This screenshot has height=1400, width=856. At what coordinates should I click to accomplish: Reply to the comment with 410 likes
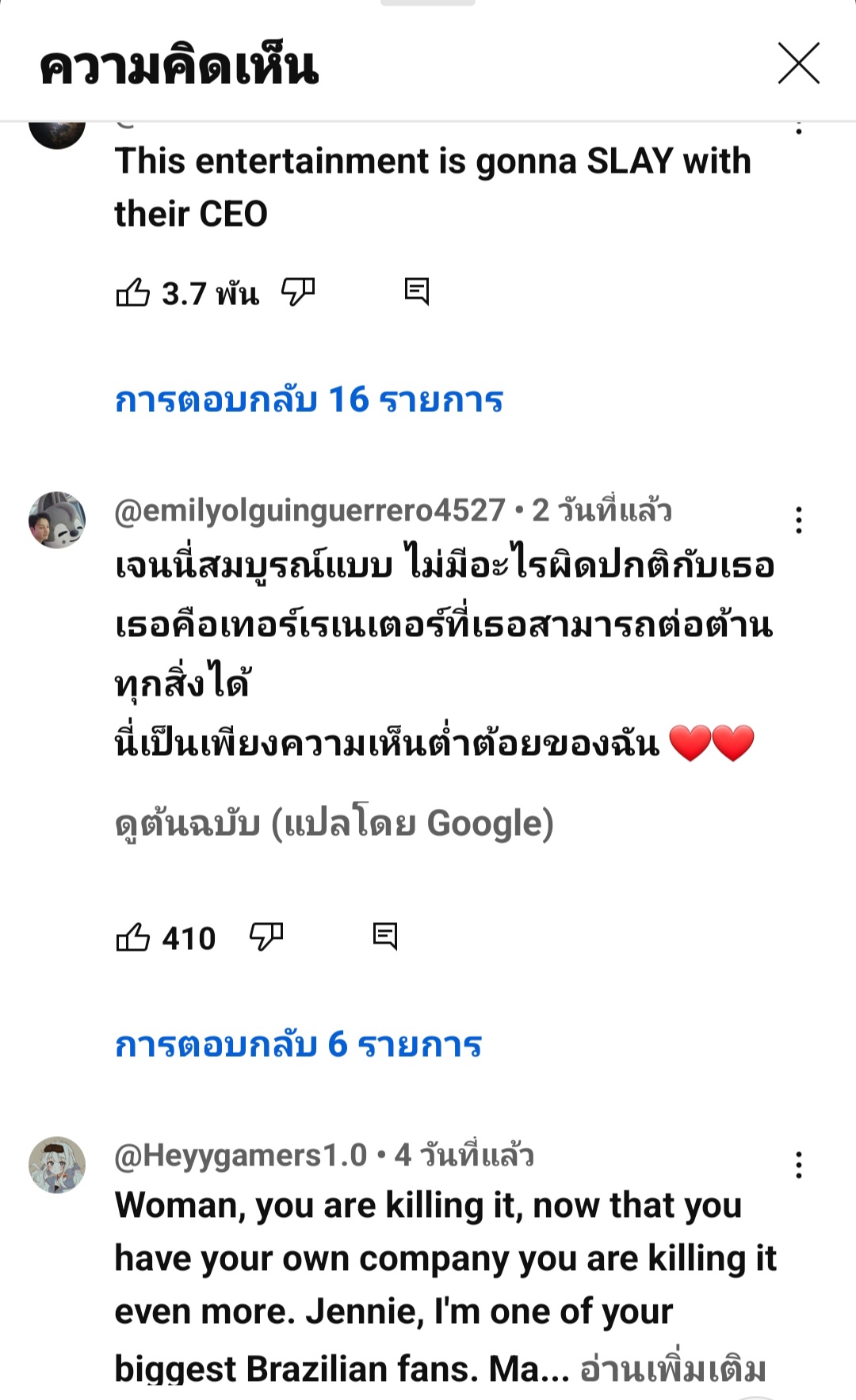pos(385,937)
